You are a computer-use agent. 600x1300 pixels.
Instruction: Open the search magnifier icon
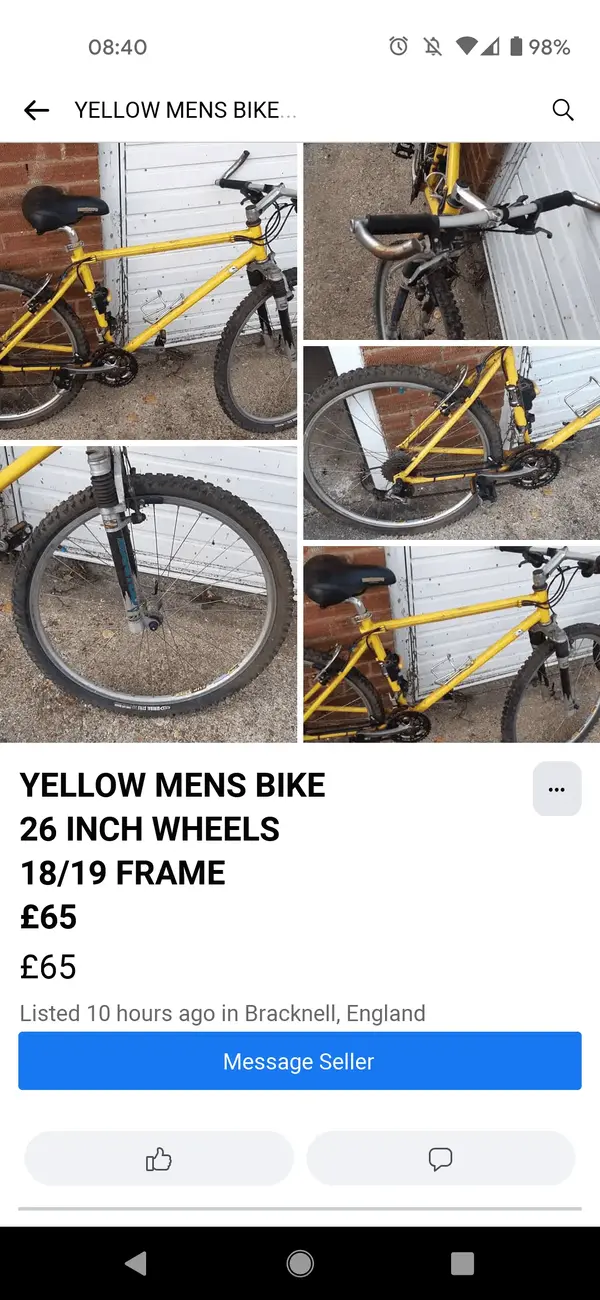[x=563, y=110]
